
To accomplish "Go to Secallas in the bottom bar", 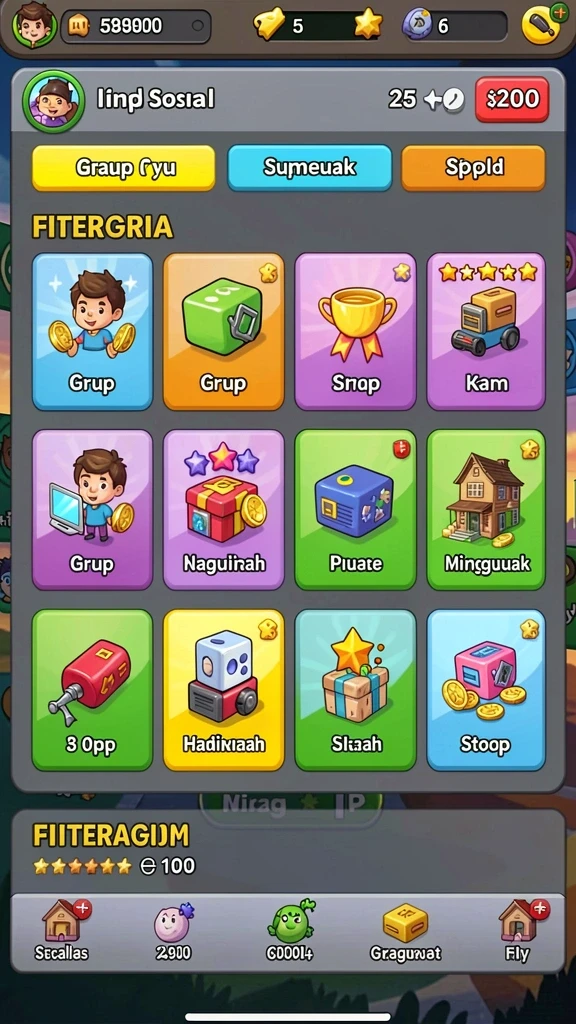I will pyautogui.click(x=62, y=931).
